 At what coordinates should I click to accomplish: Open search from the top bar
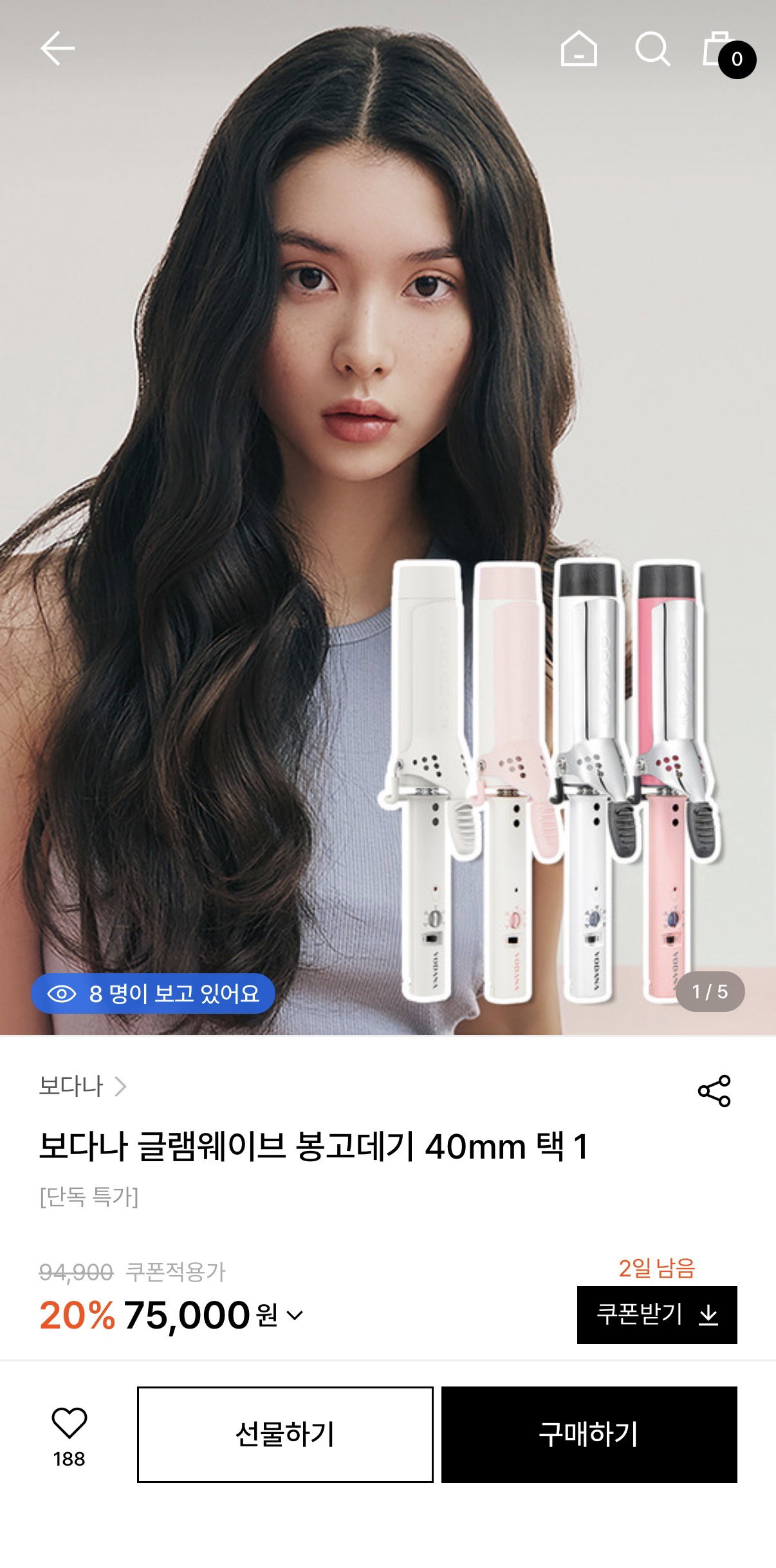click(x=652, y=49)
